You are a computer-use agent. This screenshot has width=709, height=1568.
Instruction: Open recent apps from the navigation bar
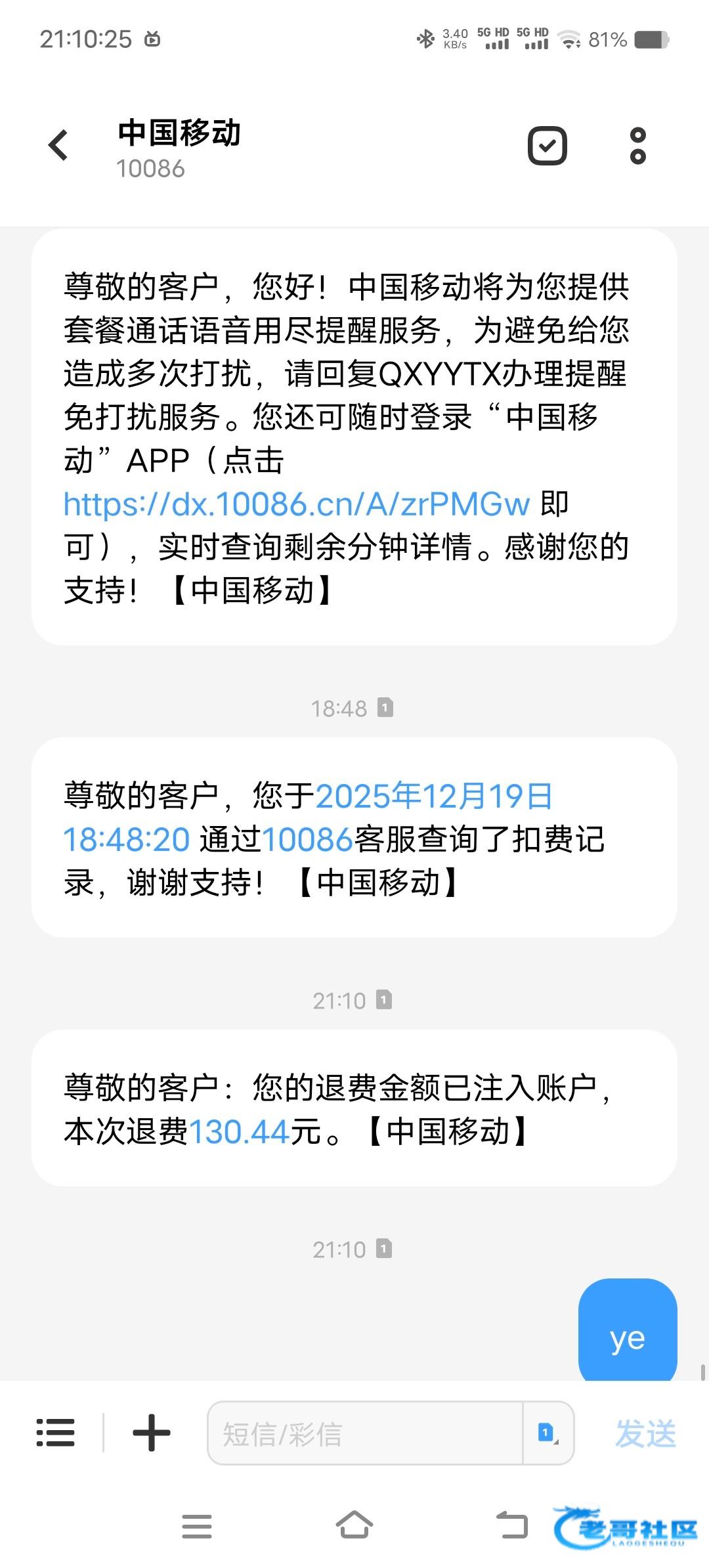(x=197, y=1526)
